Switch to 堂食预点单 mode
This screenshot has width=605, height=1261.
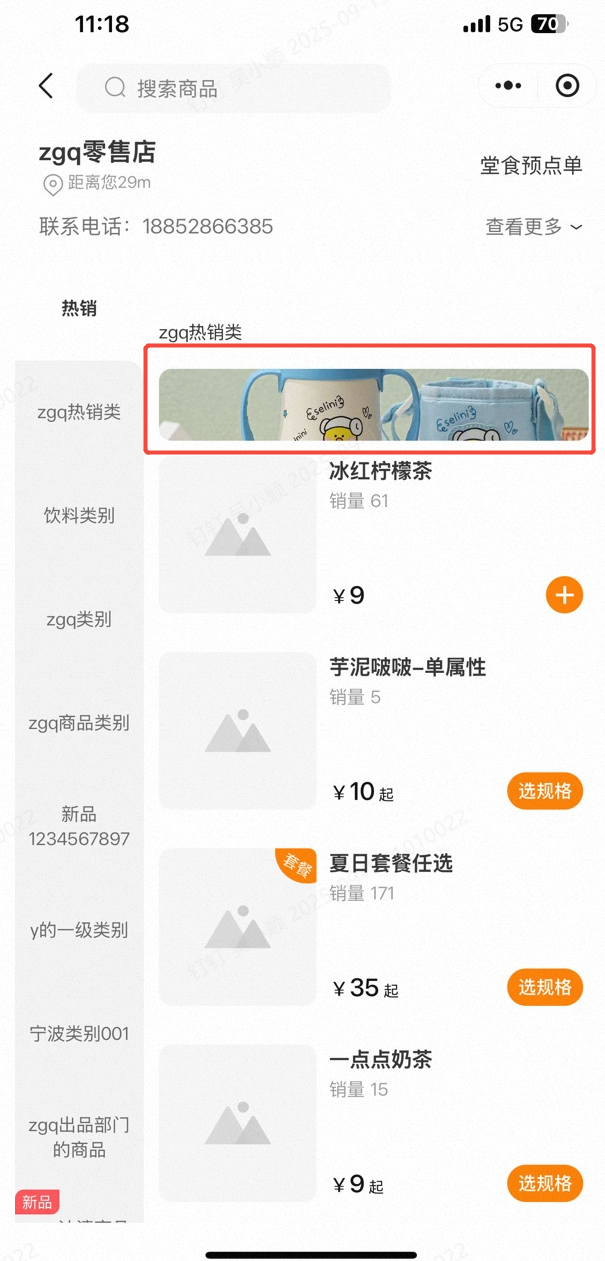(530, 165)
